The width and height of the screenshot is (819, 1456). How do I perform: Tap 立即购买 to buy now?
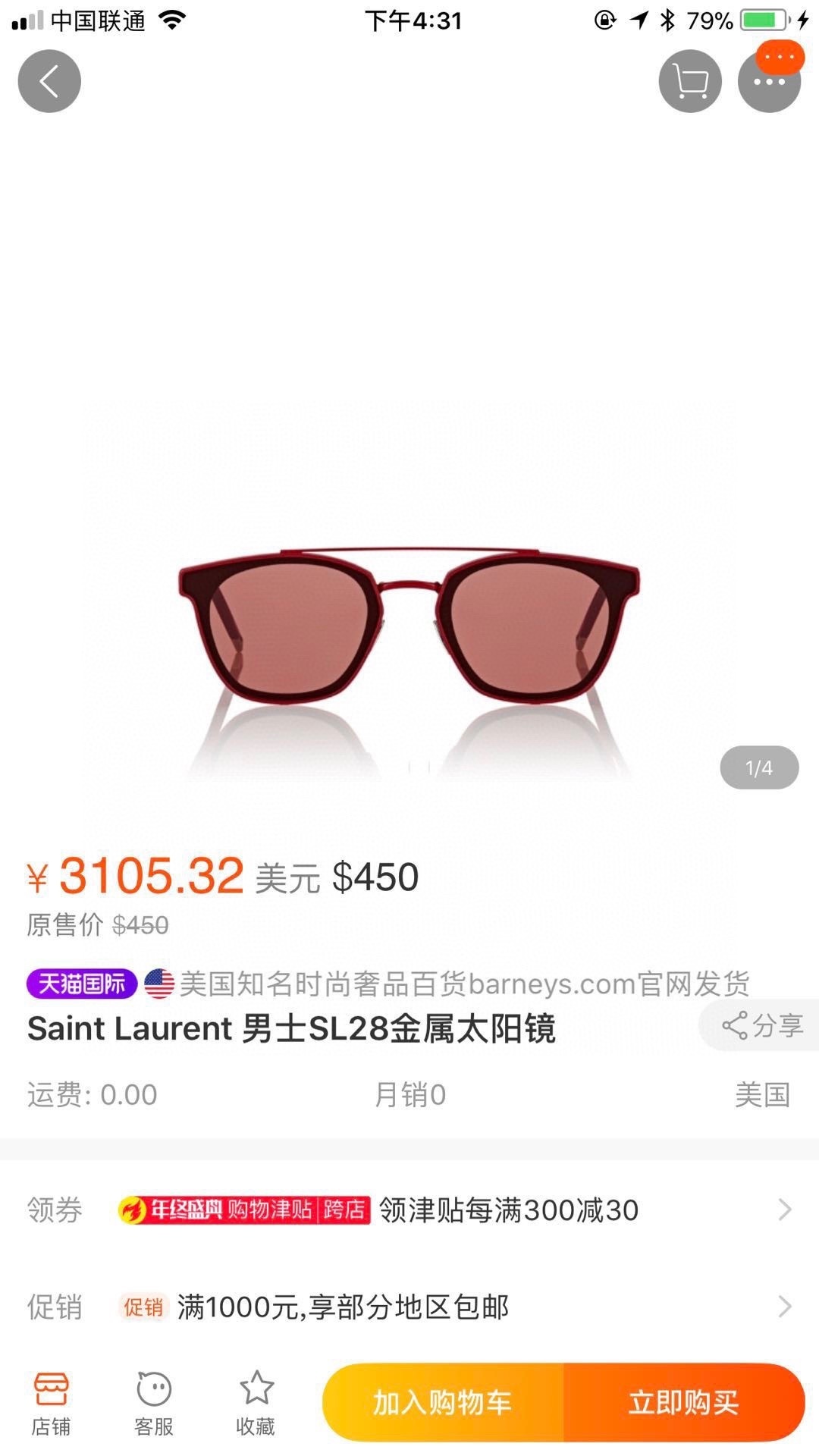682,1403
